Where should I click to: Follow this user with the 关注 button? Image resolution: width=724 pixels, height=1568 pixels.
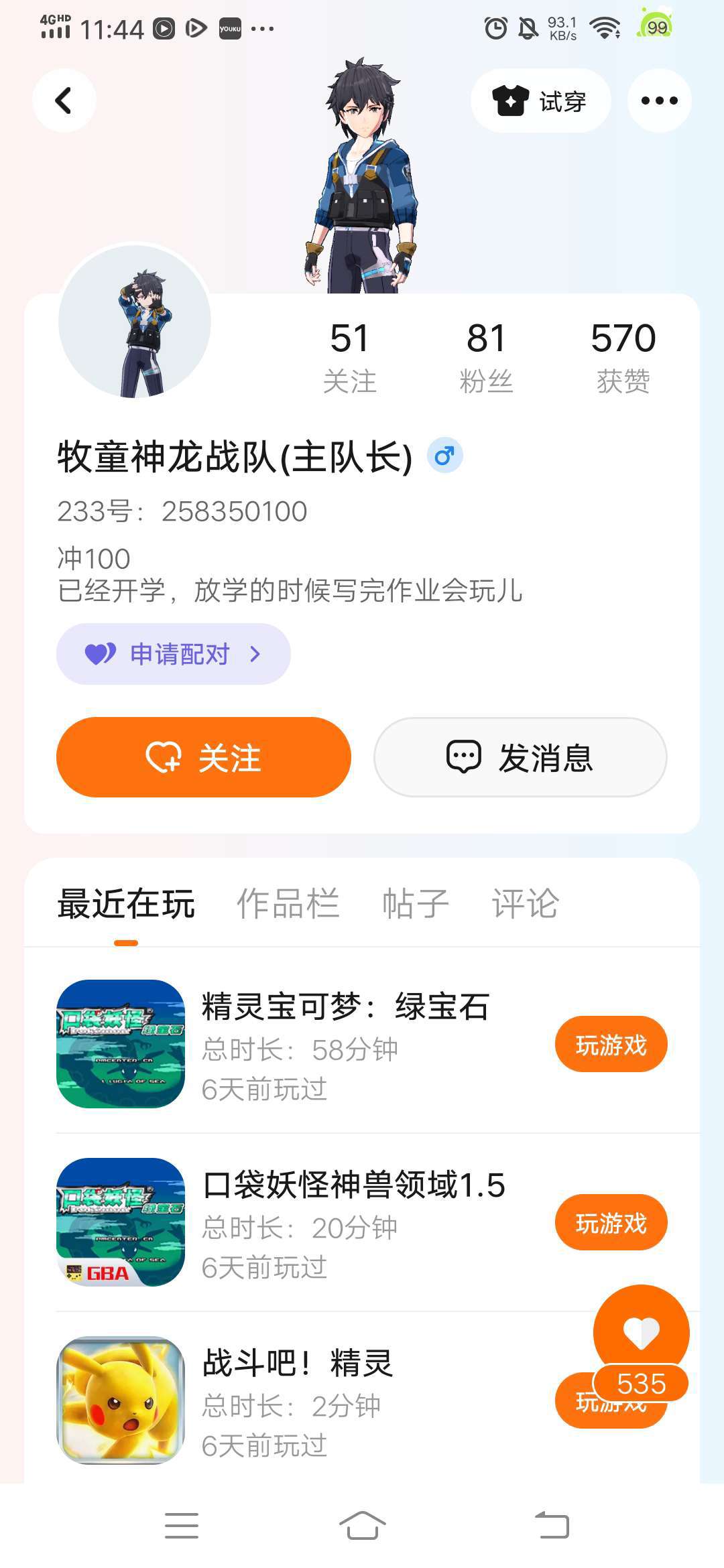pyautogui.click(x=204, y=757)
